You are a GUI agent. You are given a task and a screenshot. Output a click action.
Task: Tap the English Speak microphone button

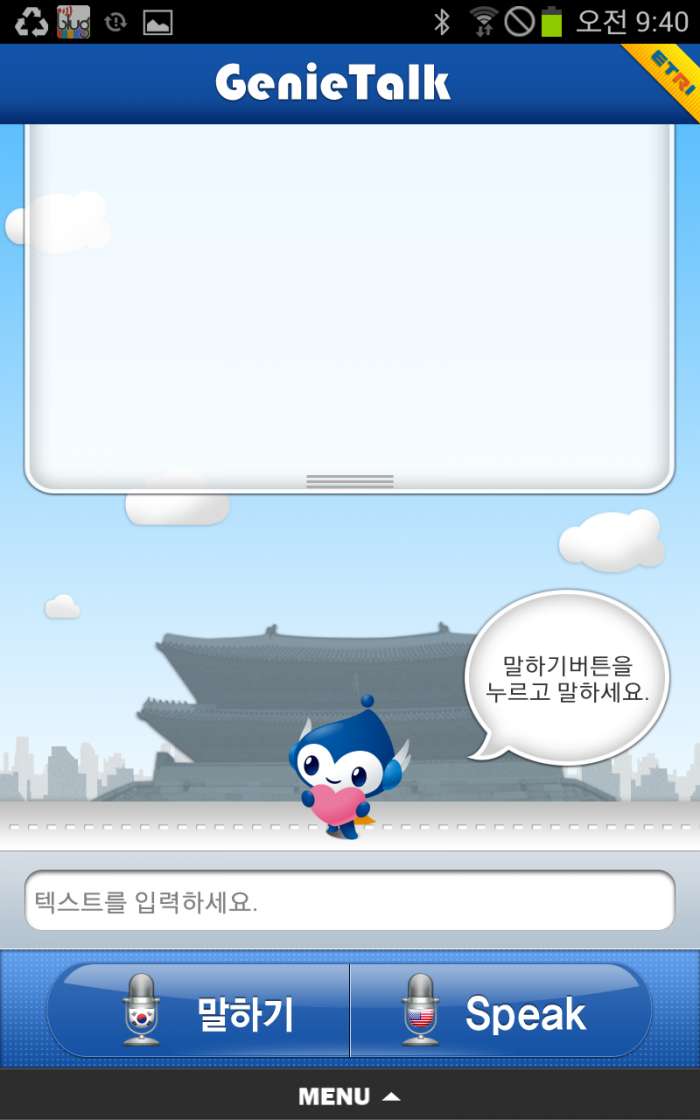(500, 1010)
